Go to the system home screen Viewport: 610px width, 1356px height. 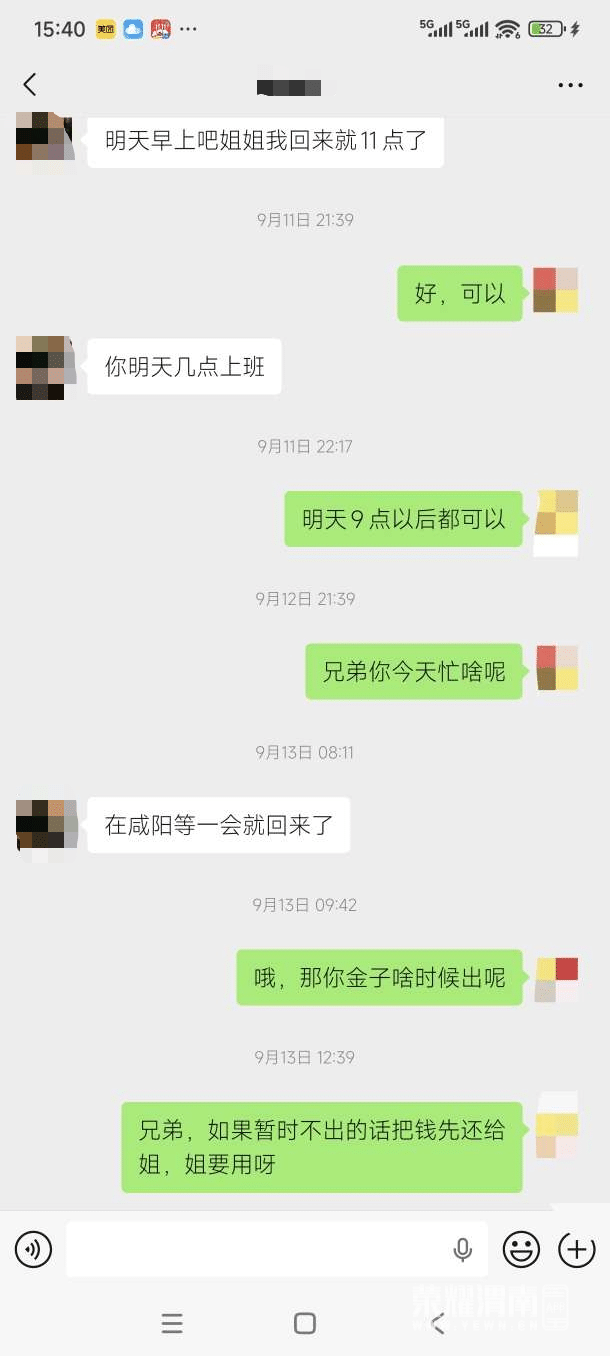tap(305, 1324)
